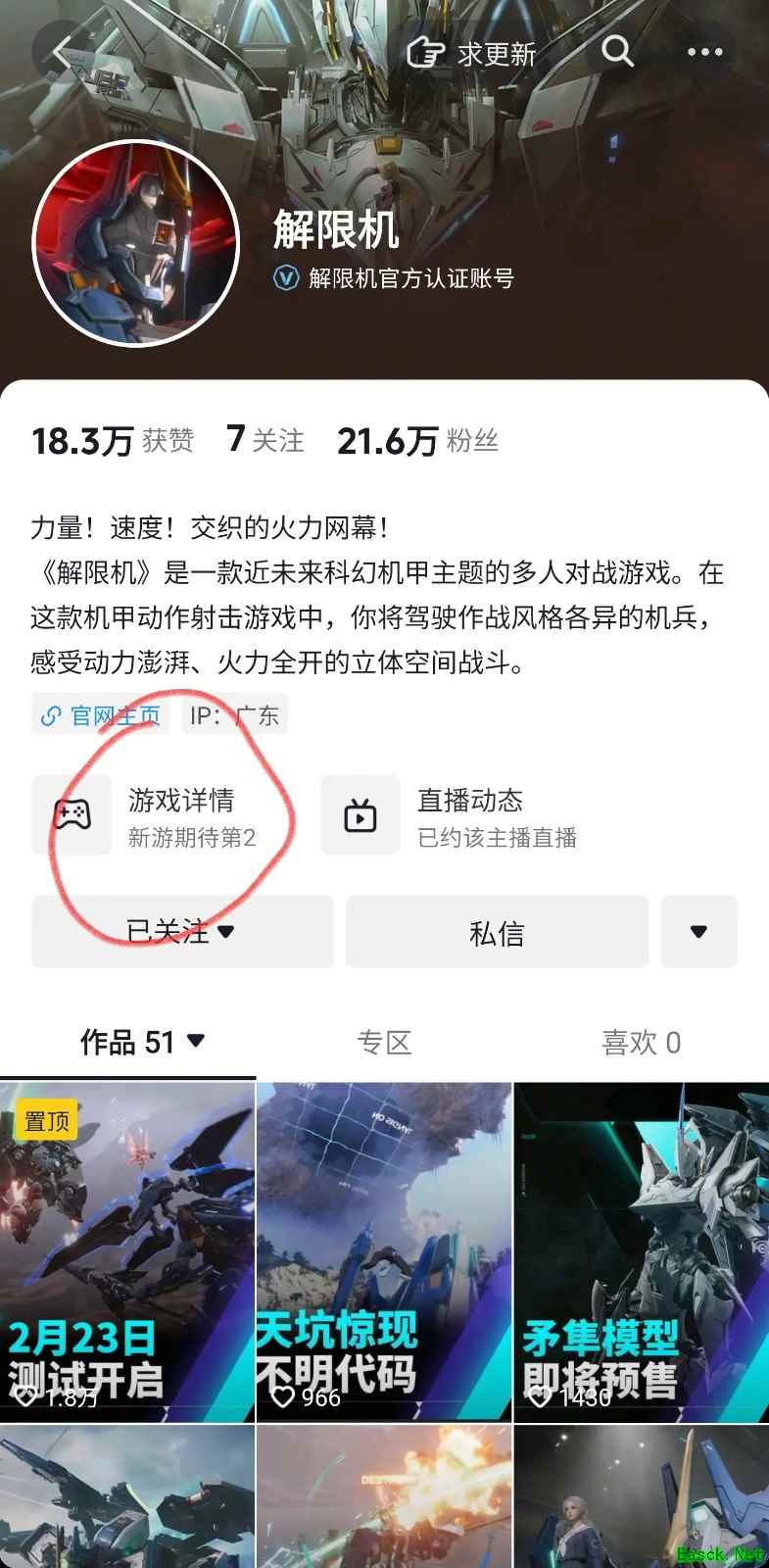Send a 私信 private message
Screen dimensions: 769x1568
pos(497,933)
